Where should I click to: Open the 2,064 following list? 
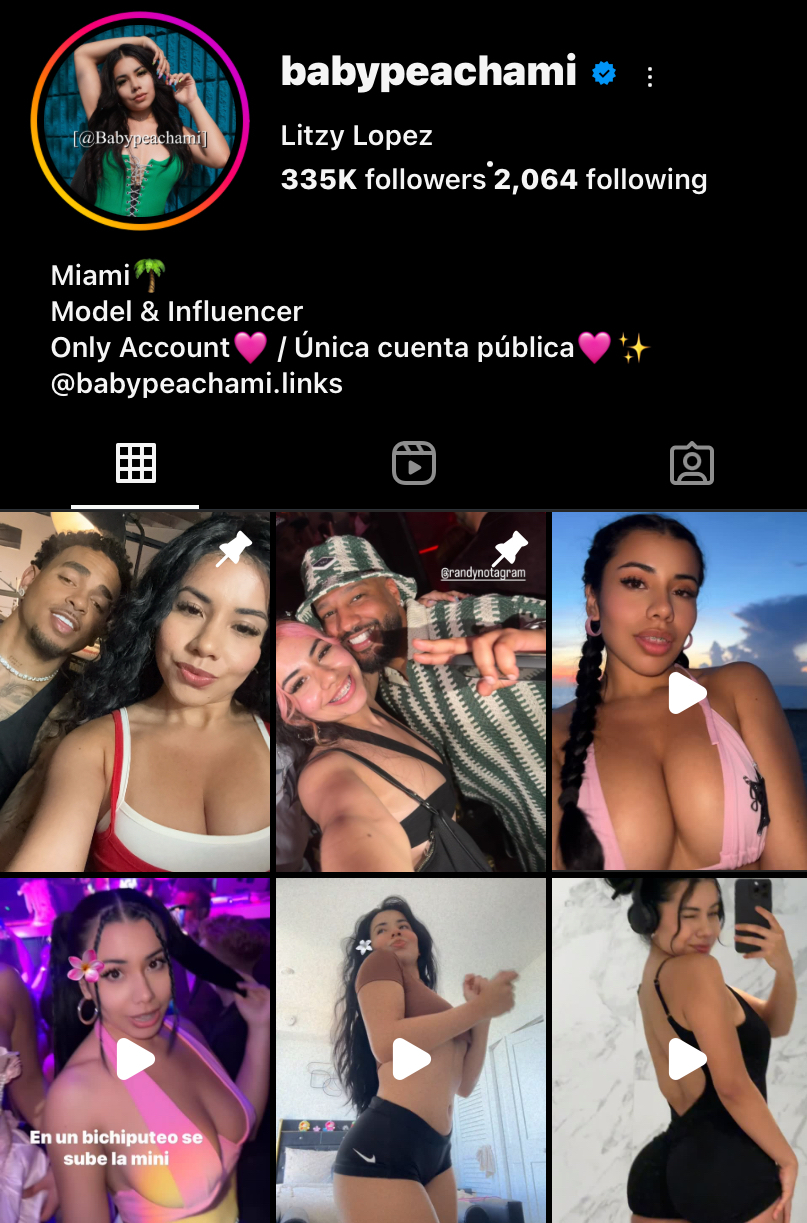point(600,180)
